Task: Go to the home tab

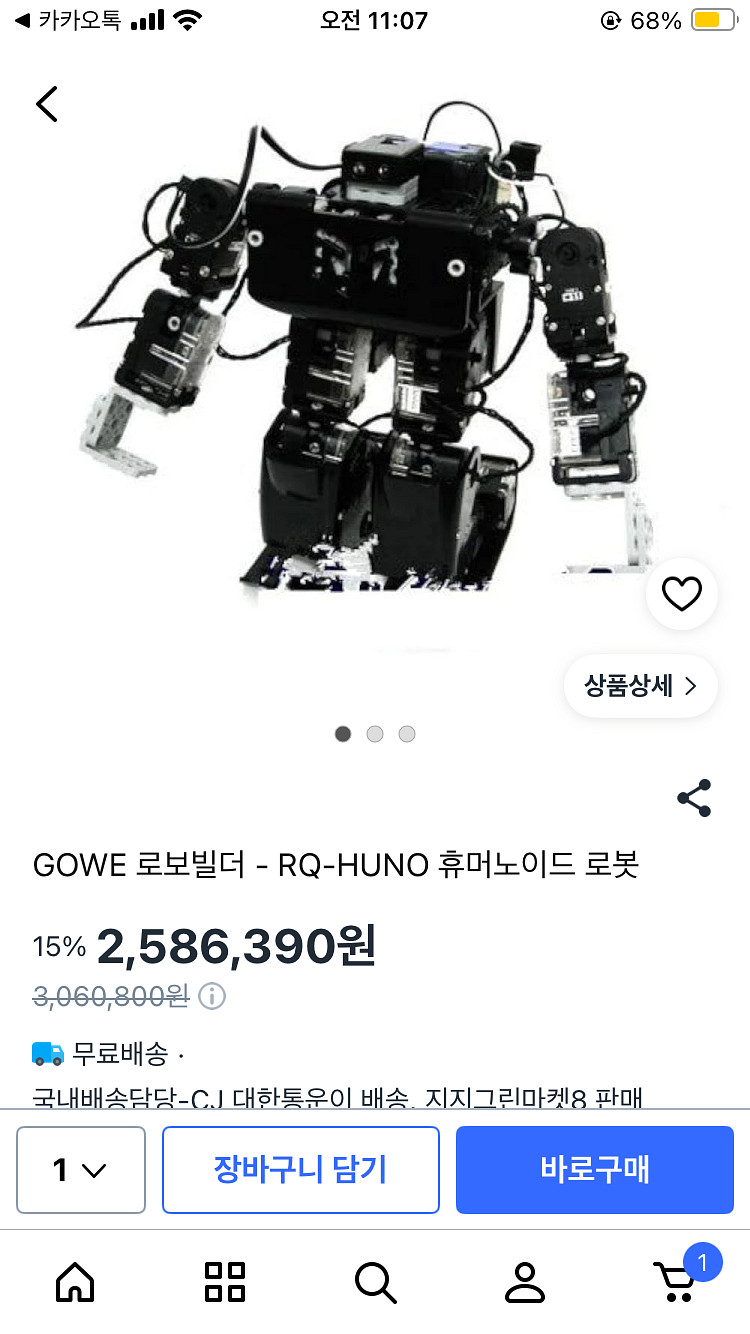Action: pos(75,1282)
